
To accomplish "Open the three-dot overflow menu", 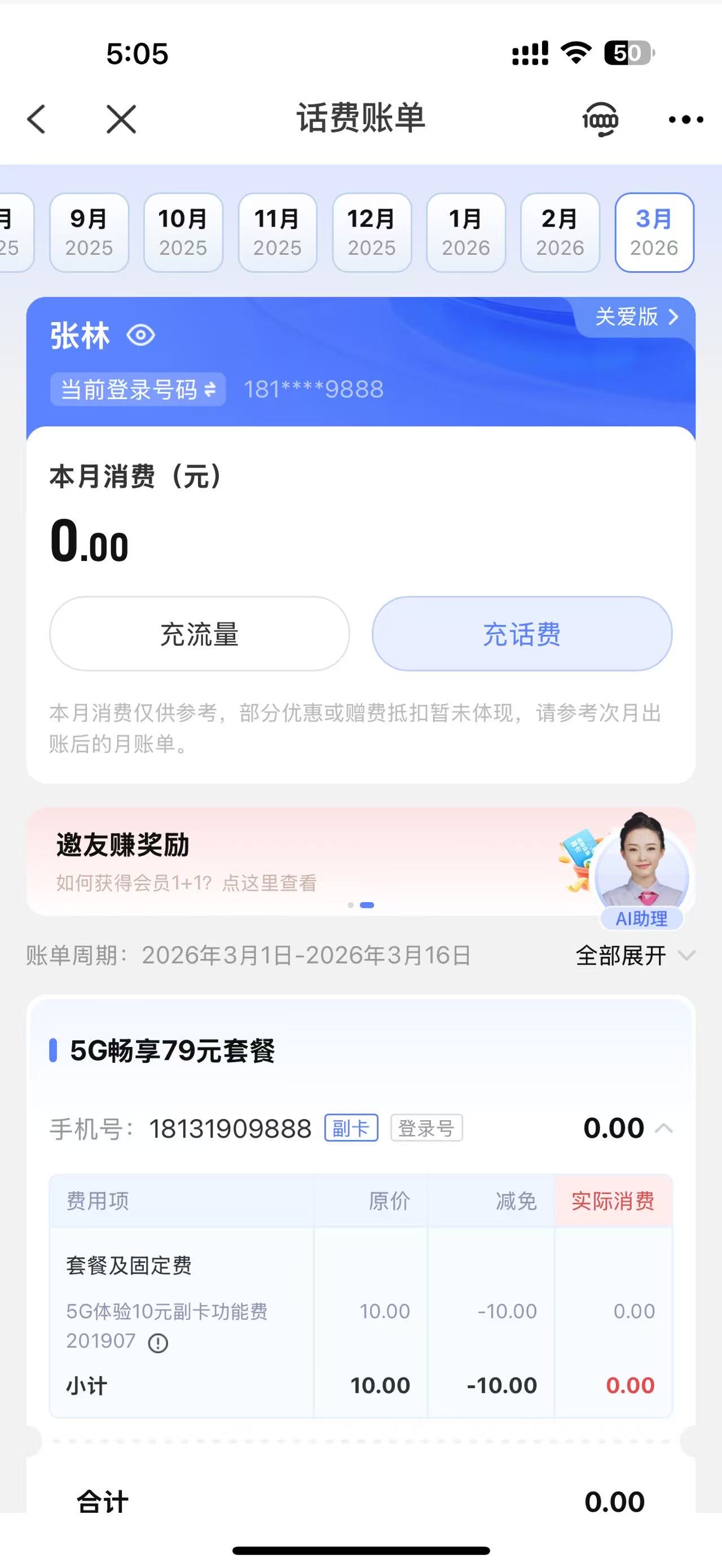I will pos(685,120).
